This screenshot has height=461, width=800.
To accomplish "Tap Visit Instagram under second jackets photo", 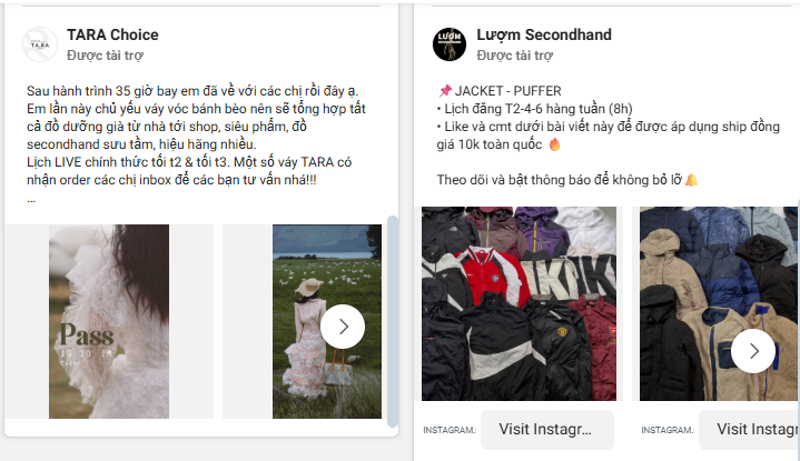I will (750, 429).
